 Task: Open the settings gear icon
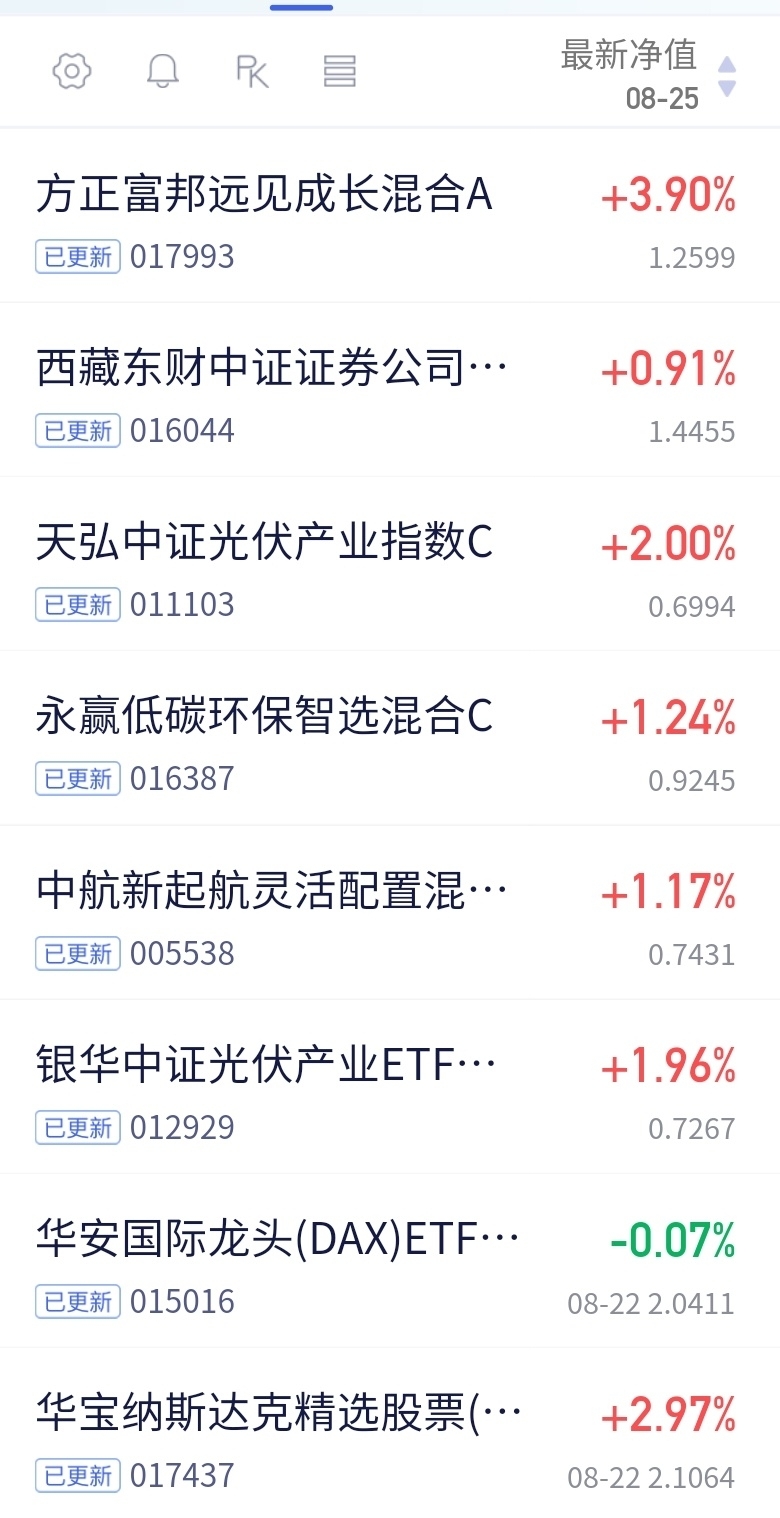pos(72,71)
